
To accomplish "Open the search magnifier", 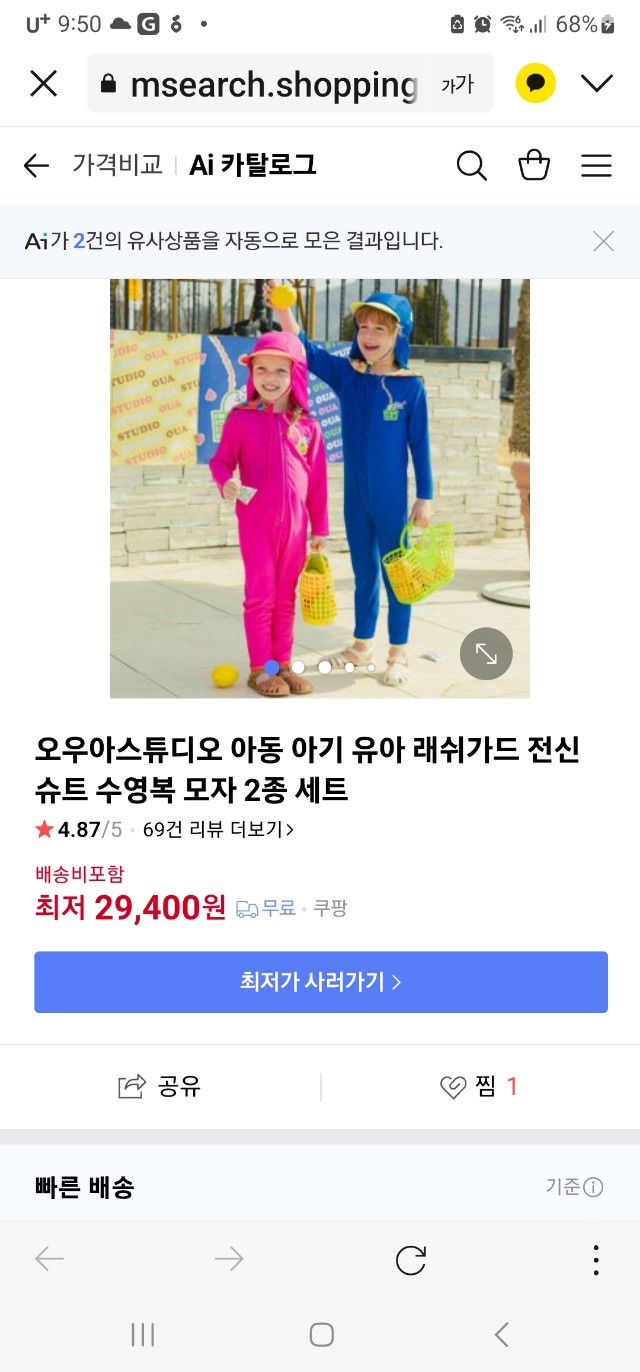I will [x=471, y=166].
